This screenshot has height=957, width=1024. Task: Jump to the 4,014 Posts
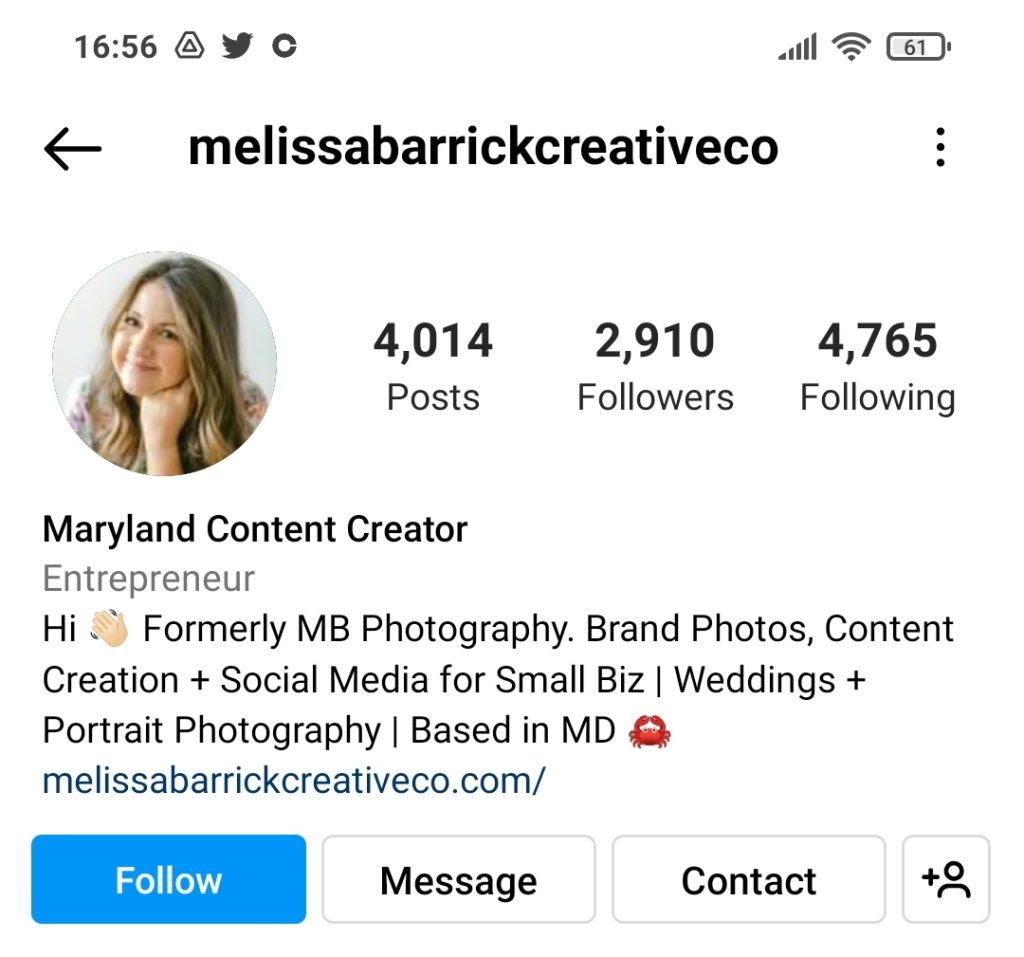[x=433, y=366]
